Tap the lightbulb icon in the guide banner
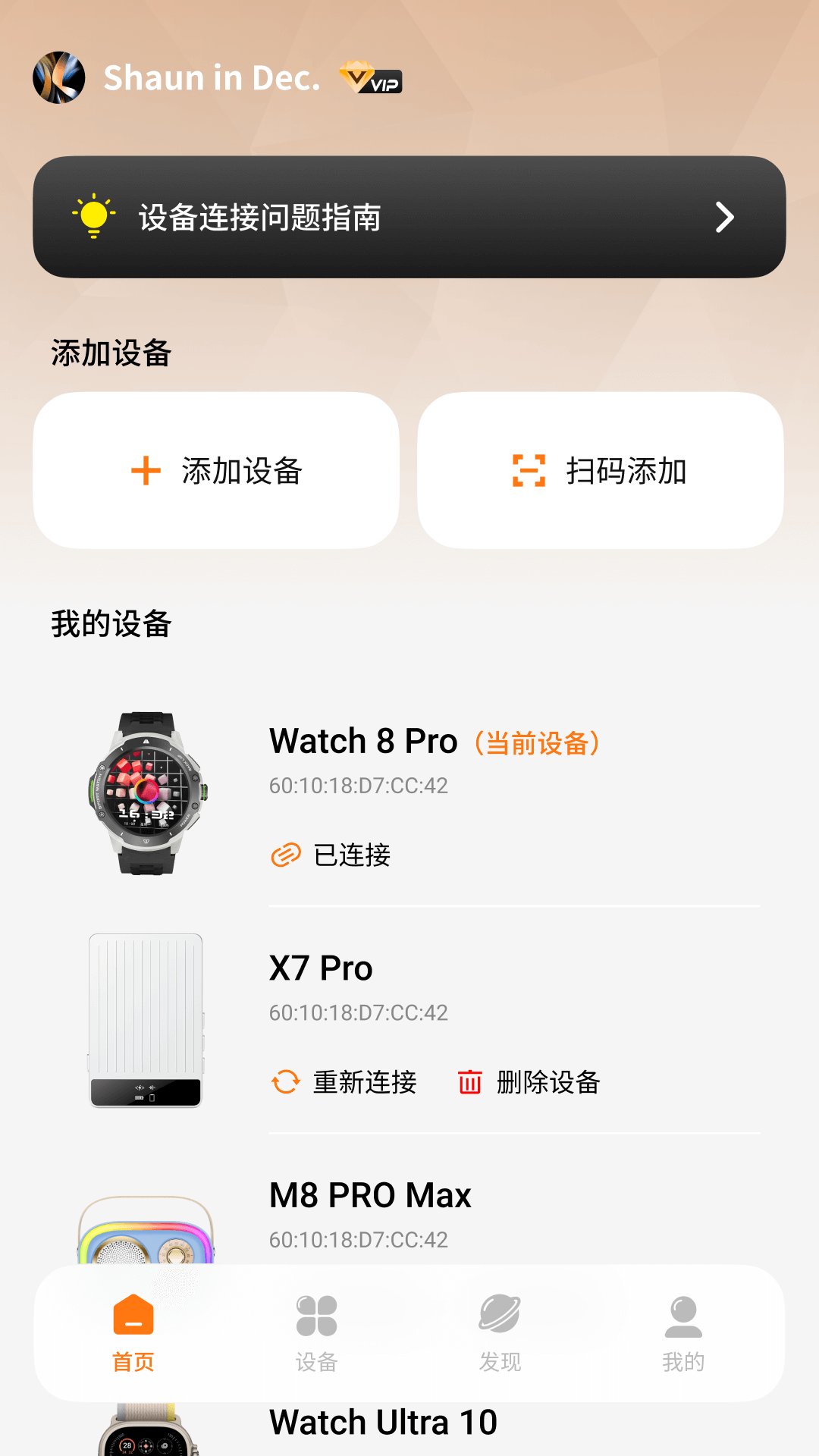Viewport: 819px width, 1456px height. (93, 218)
